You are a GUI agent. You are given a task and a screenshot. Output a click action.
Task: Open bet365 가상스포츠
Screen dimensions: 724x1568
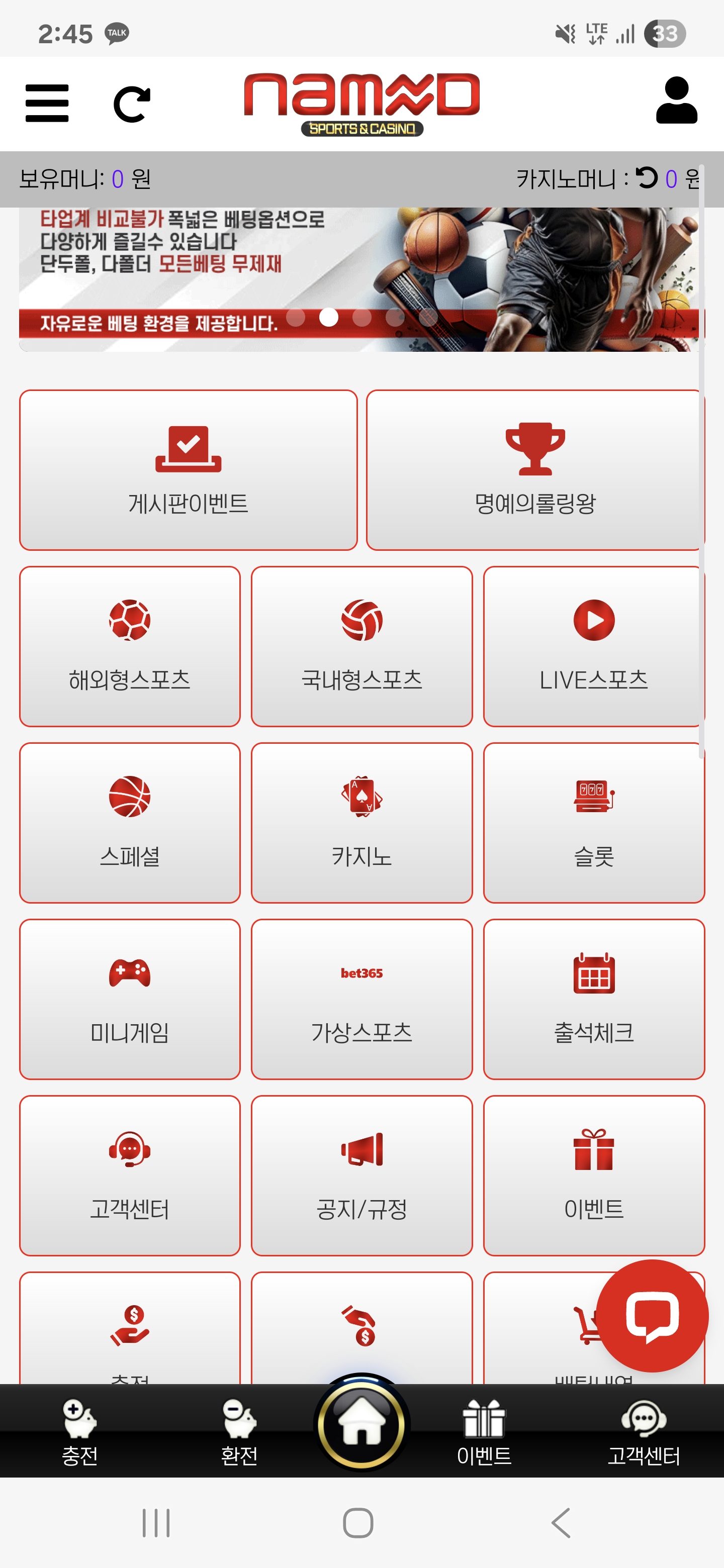[361, 999]
